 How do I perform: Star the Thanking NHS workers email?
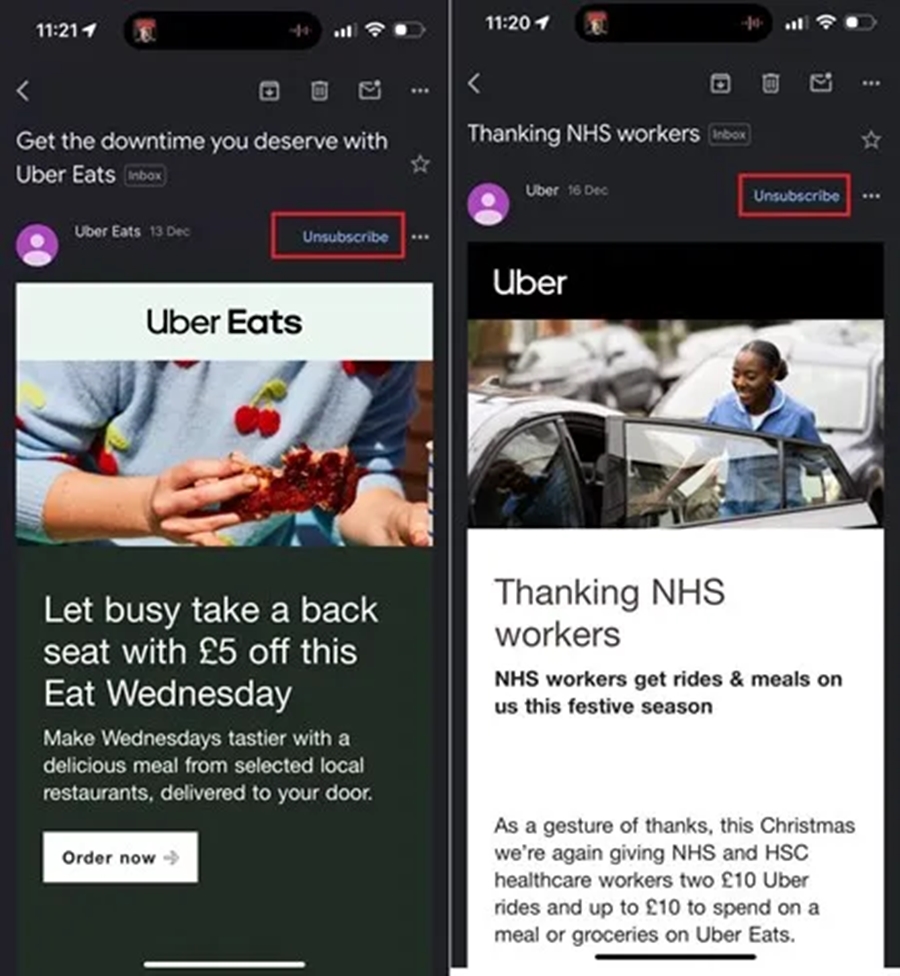871,140
